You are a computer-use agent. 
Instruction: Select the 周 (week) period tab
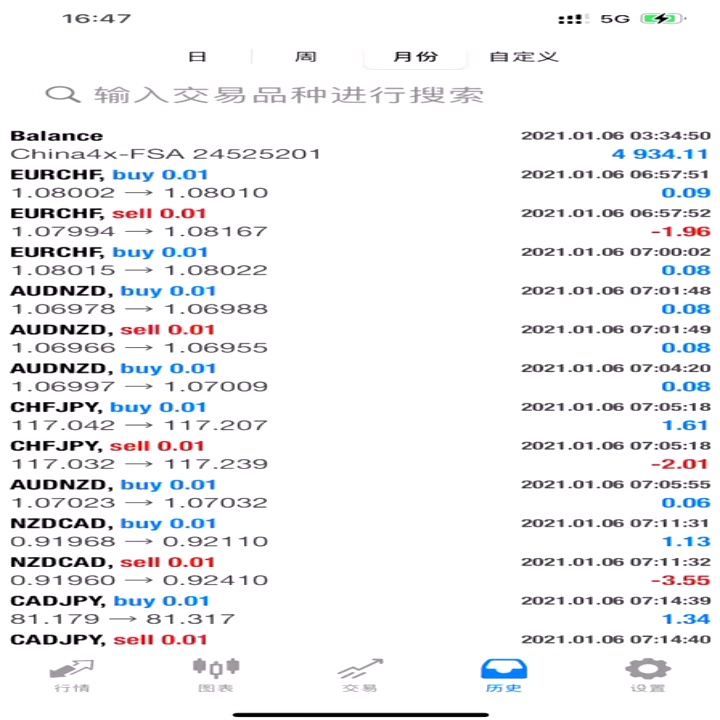(x=306, y=56)
